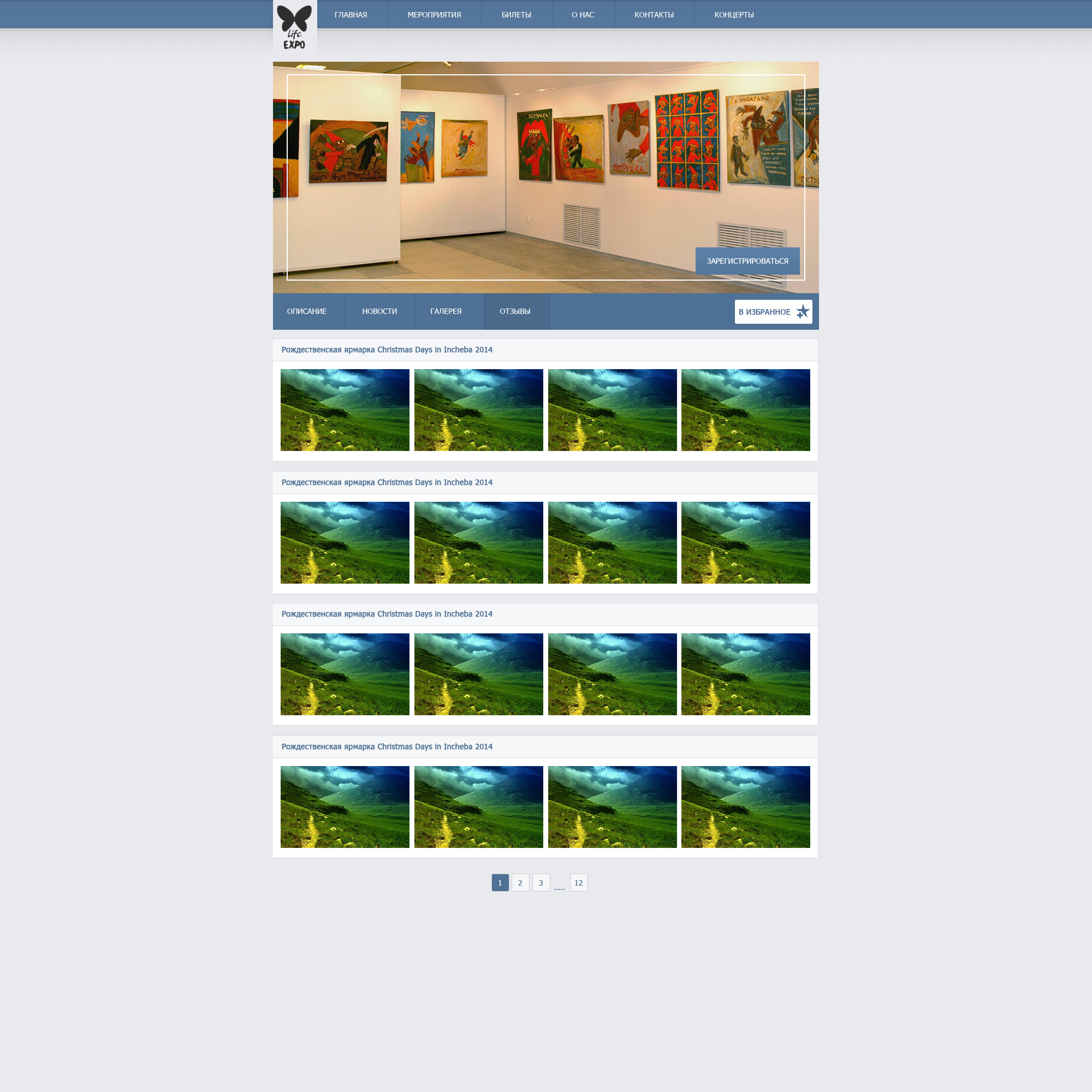Viewport: 1092px width, 1092px height.
Task: Open the Life Expo logo home link
Action: 294,27
